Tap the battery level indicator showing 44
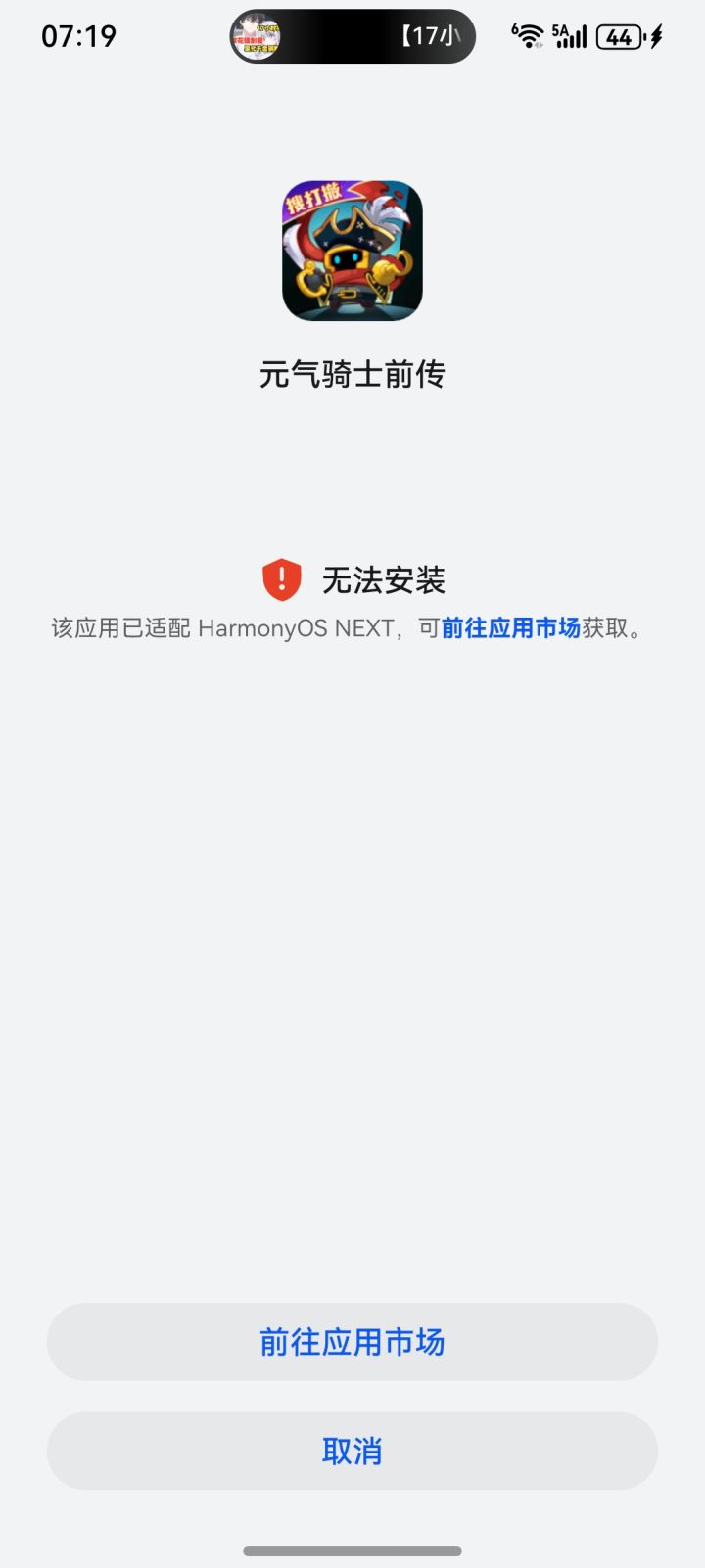705x1568 pixels. pos(618,37)
